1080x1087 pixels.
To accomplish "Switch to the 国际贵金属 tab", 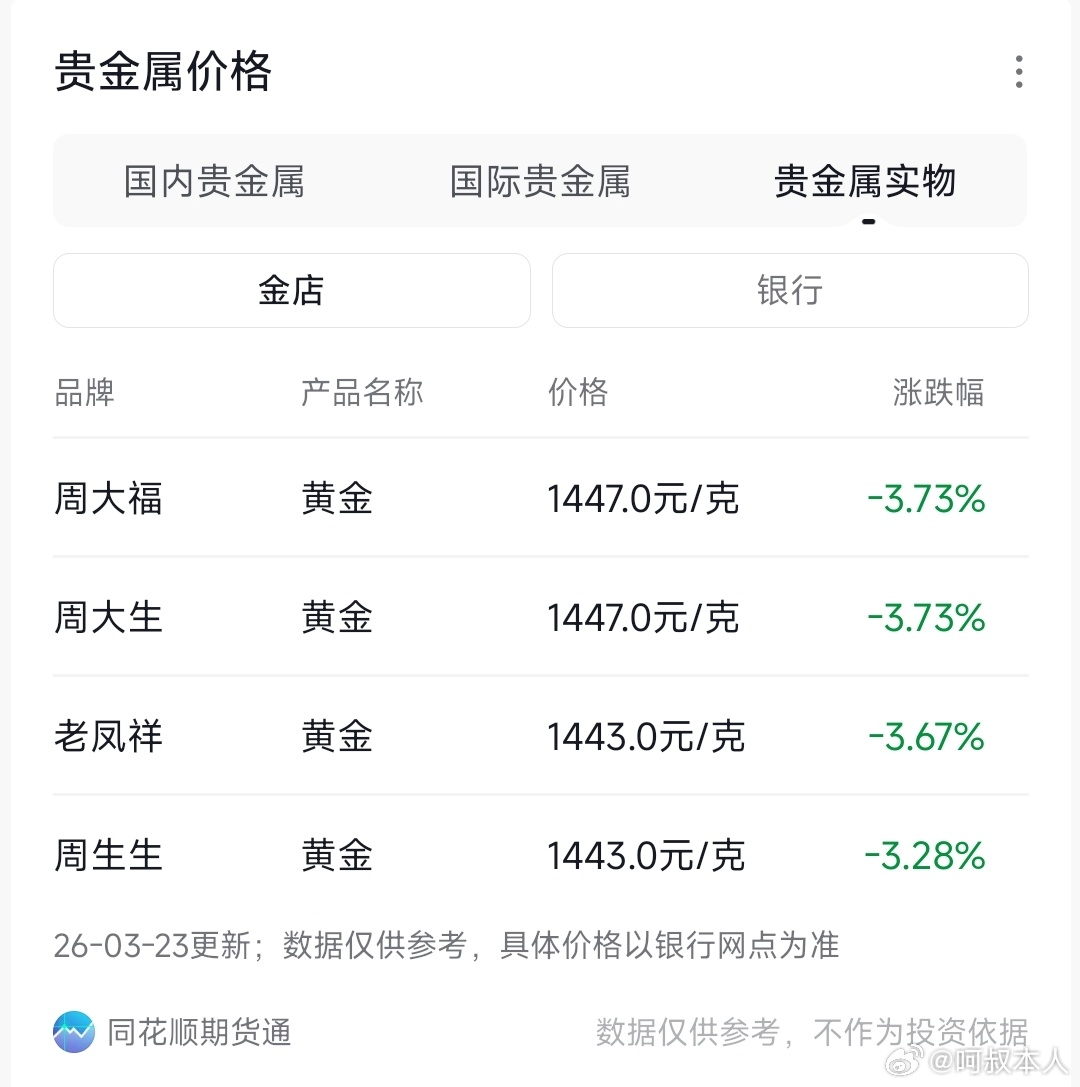I will click(x=539, y=181).
